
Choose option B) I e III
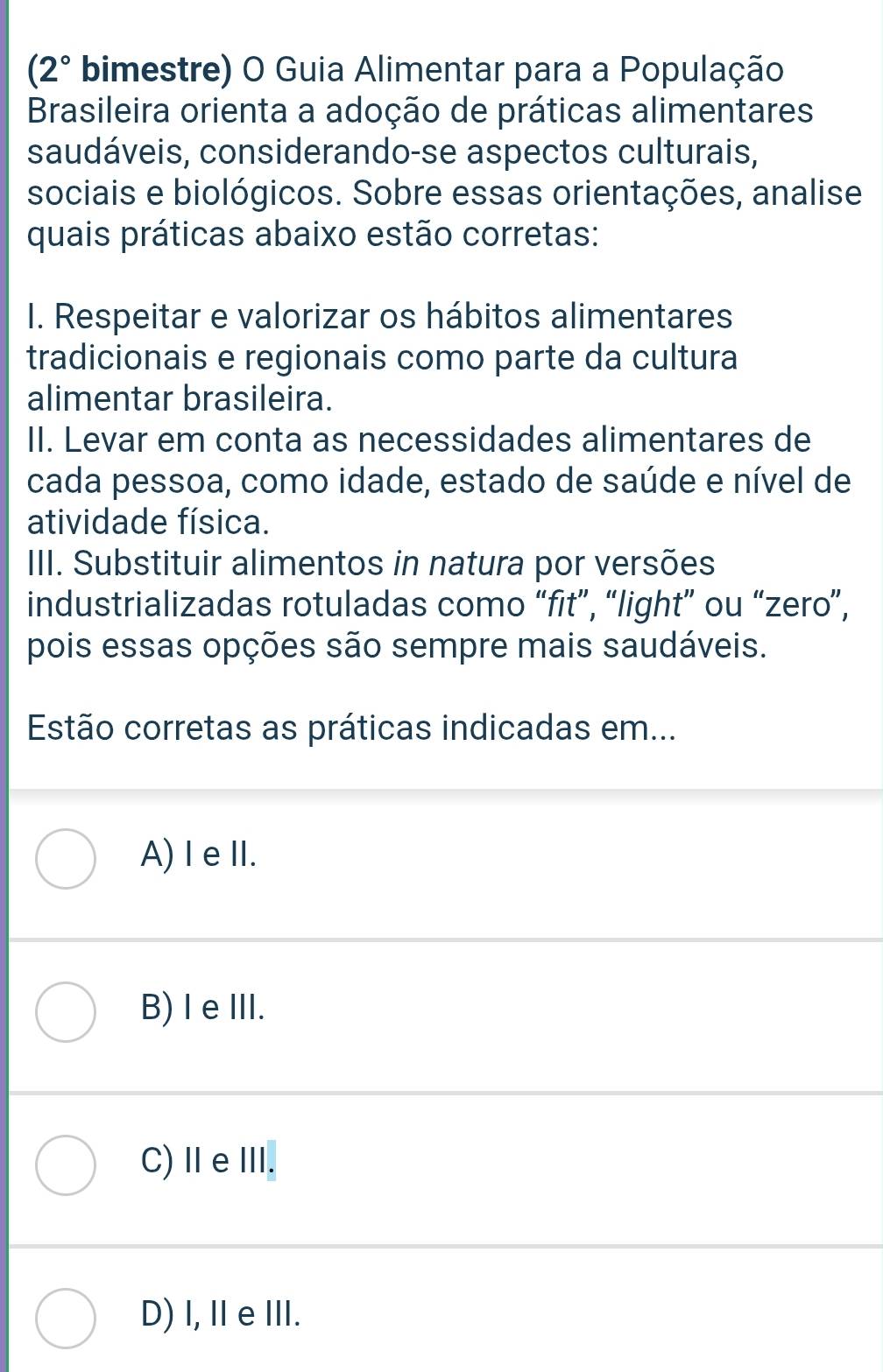66,1012
